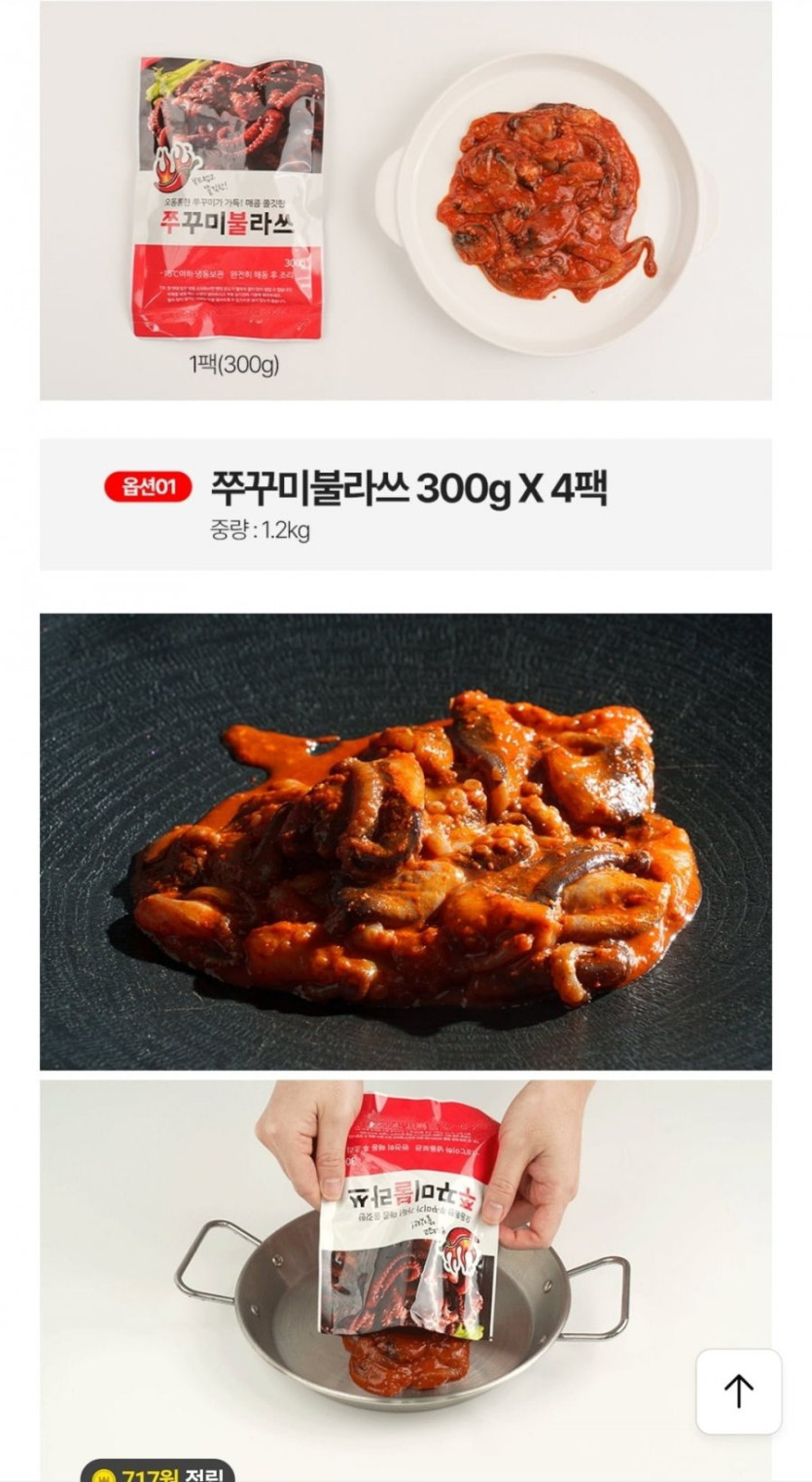Tap the scroll-to-top arrow button
This screenshot has height=1482, width=812.
[x=738, y=1391]
